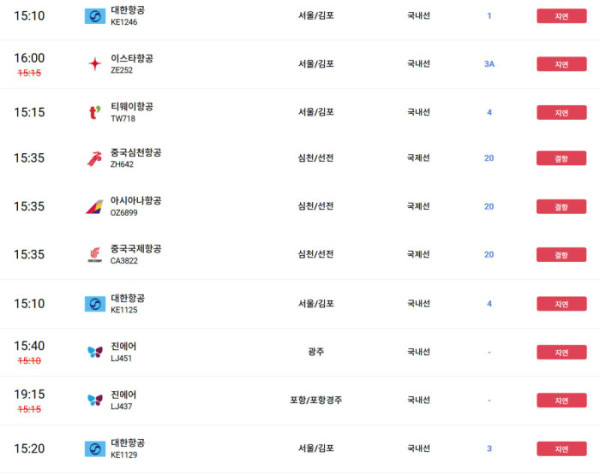Tap the 지연 status badge for ZE252
The image size is (600, 475).
pos(561,64)
